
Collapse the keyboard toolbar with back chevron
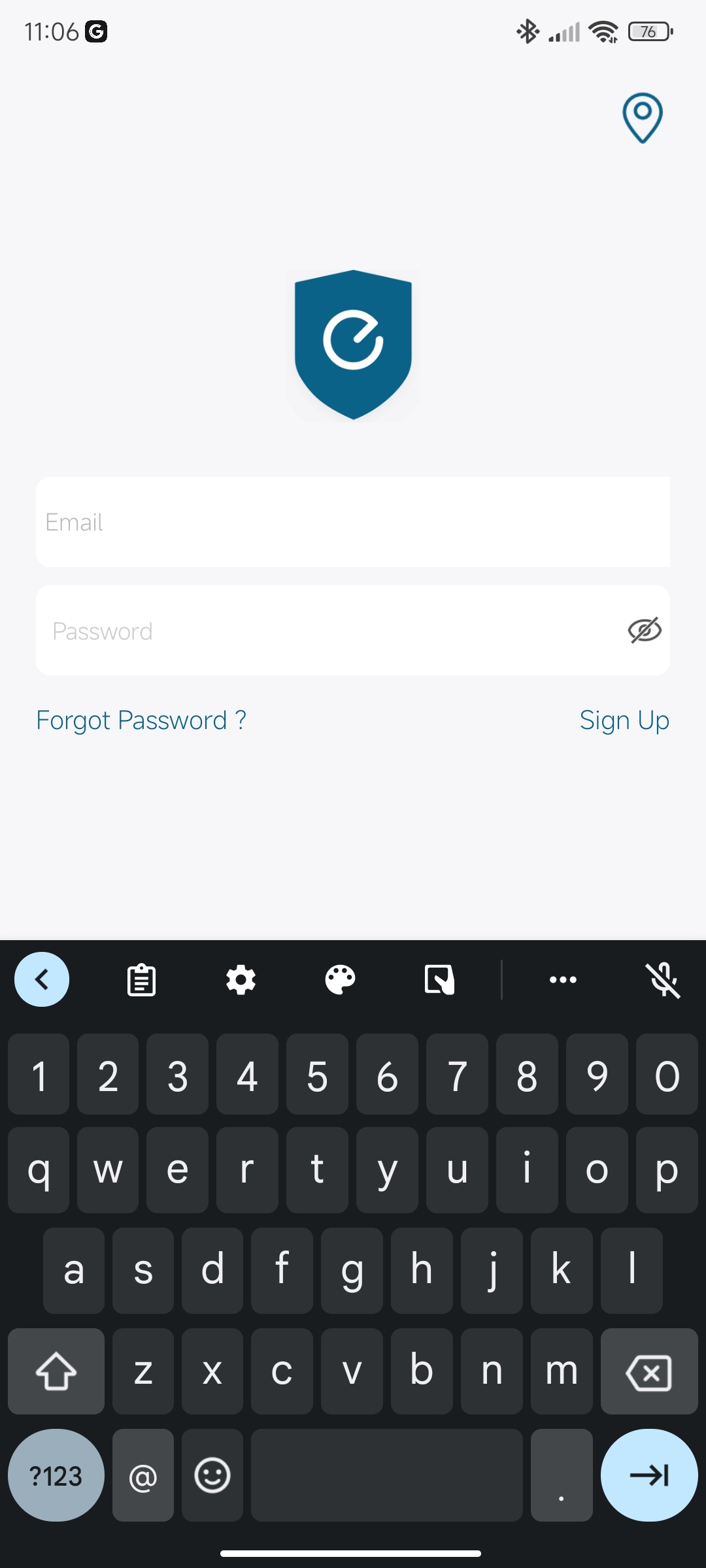[x=42, y=979]
